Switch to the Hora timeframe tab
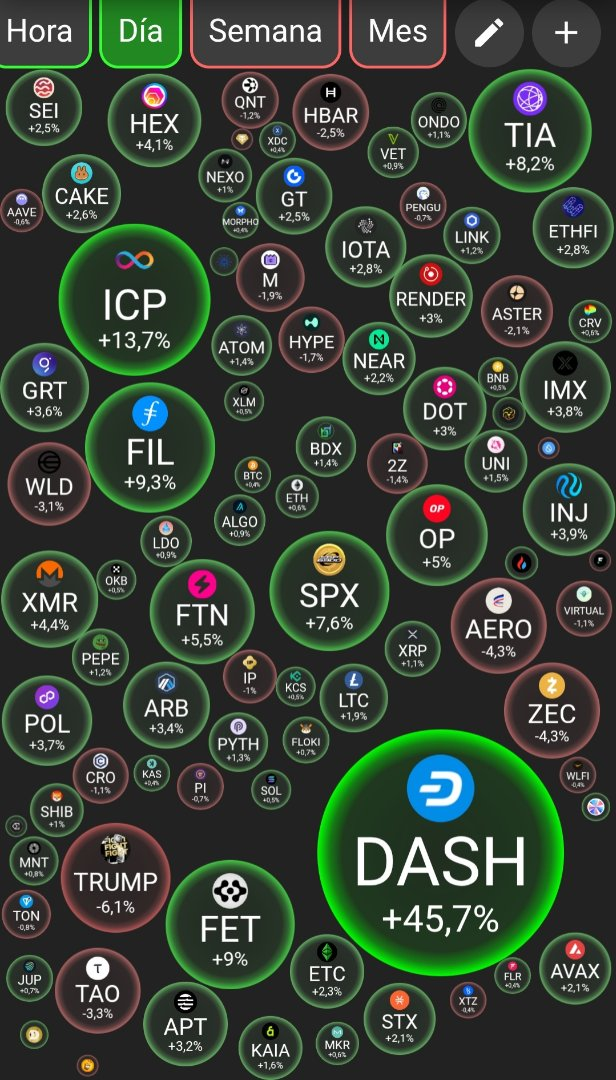 pyautogui.click(x=40, y=31)
